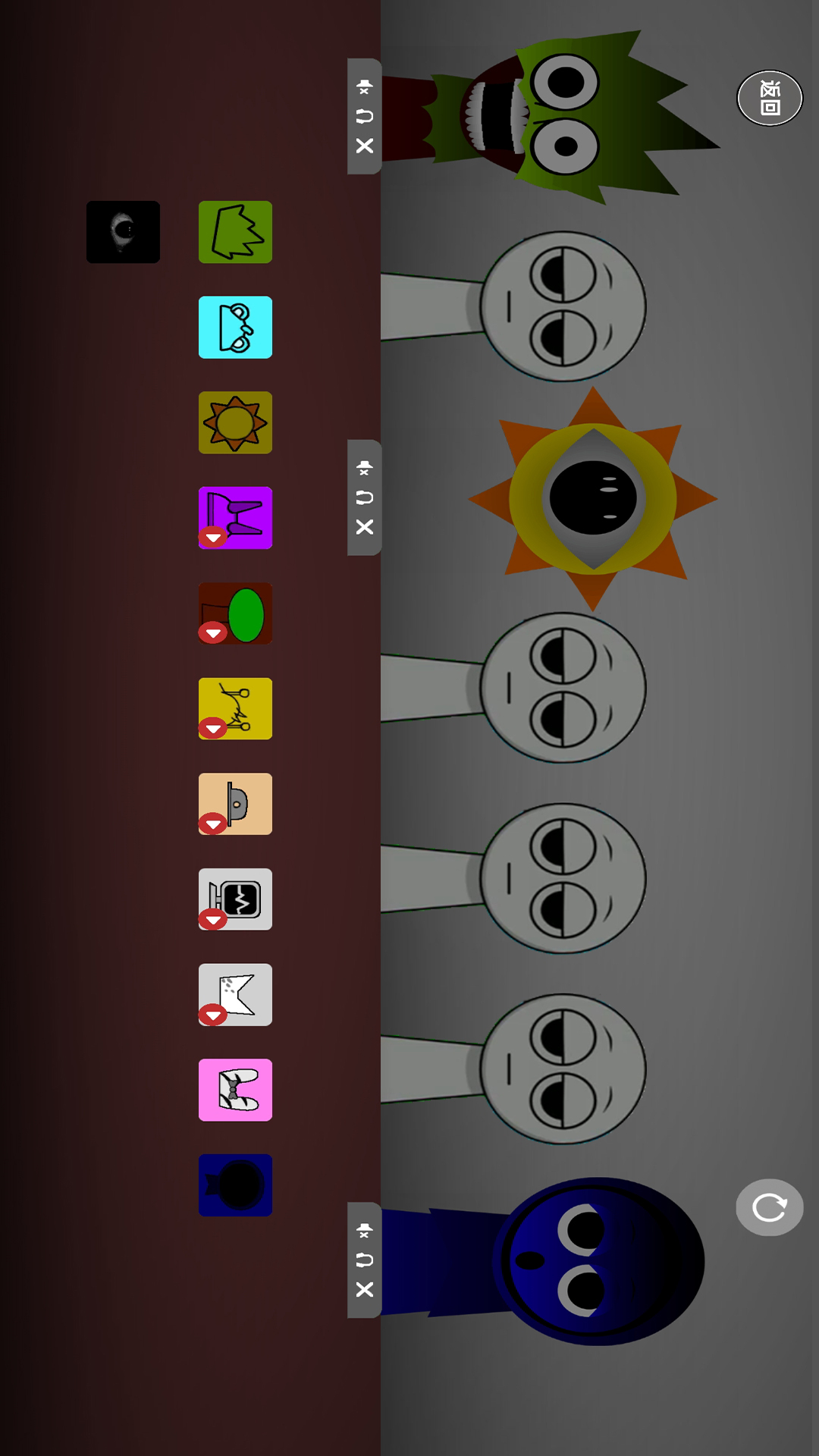Image resolution: width=819 pixels, height=1456 pixels.
Task: Choose the pink character icon
Action: coord(235,1090)
